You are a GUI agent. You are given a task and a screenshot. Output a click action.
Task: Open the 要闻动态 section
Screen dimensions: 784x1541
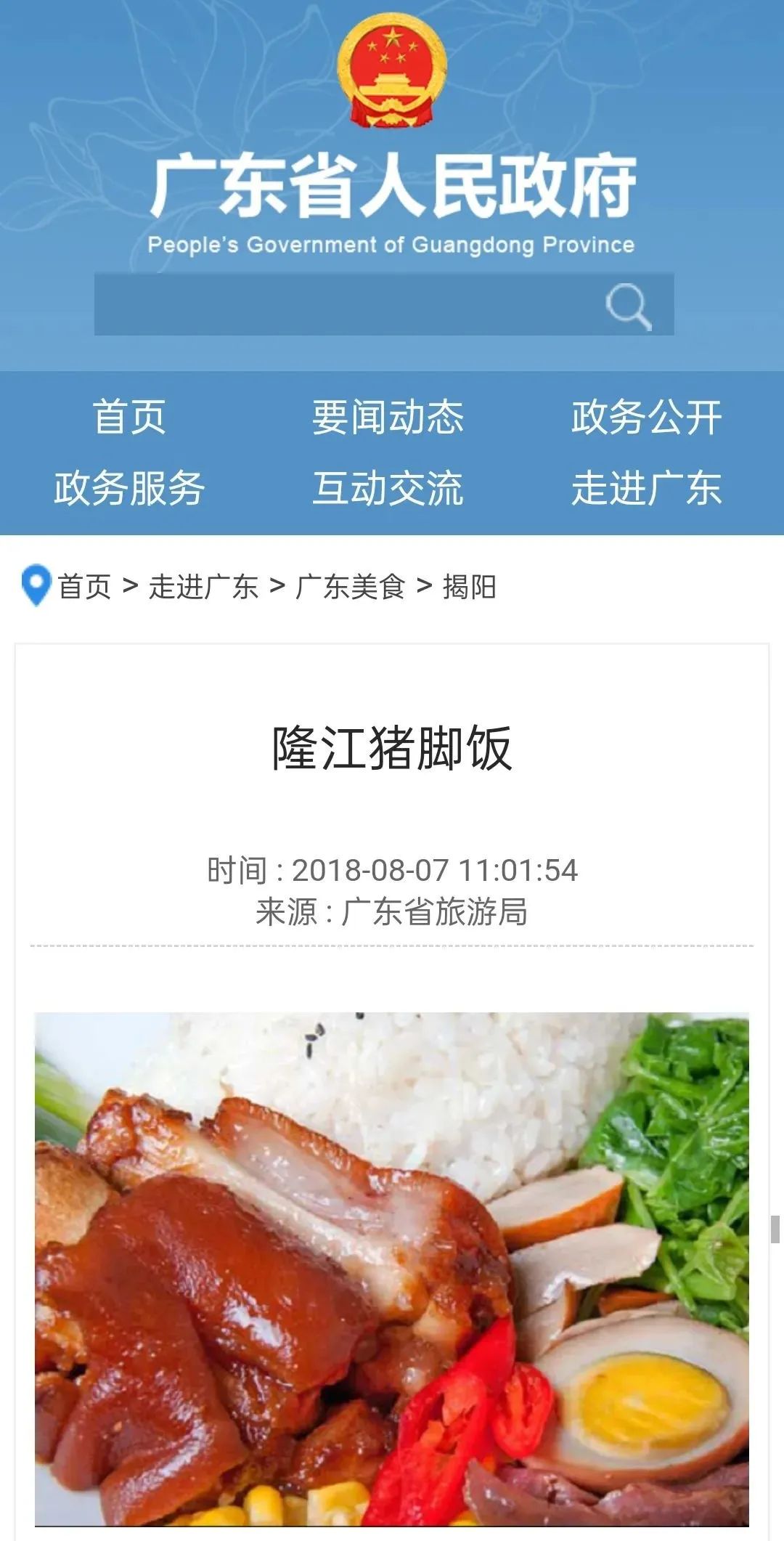point(388,418)
